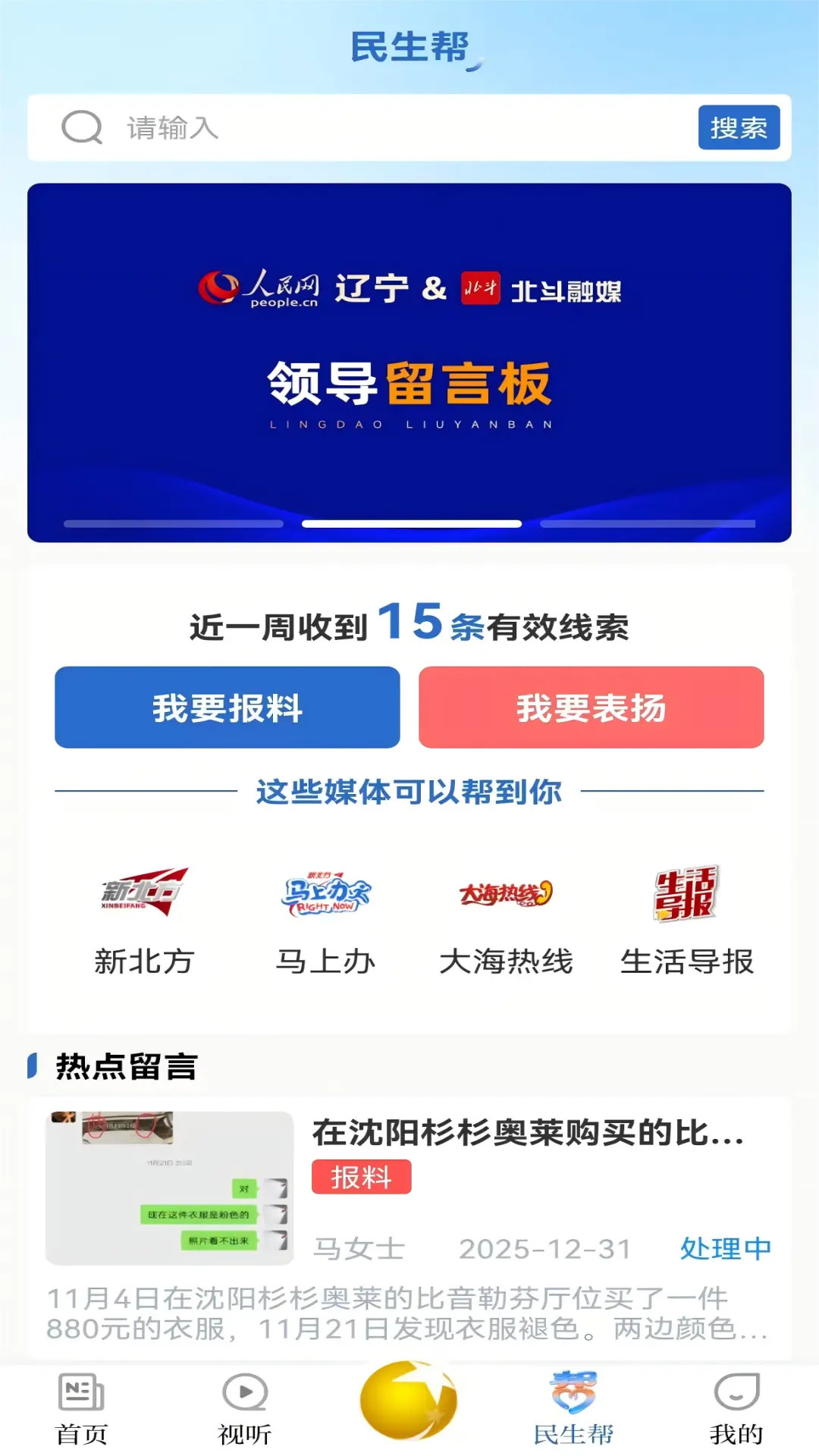This screenshot has height=1456, width=819.
Task: Tap the search magnifier icon
Action: [83, 128]
